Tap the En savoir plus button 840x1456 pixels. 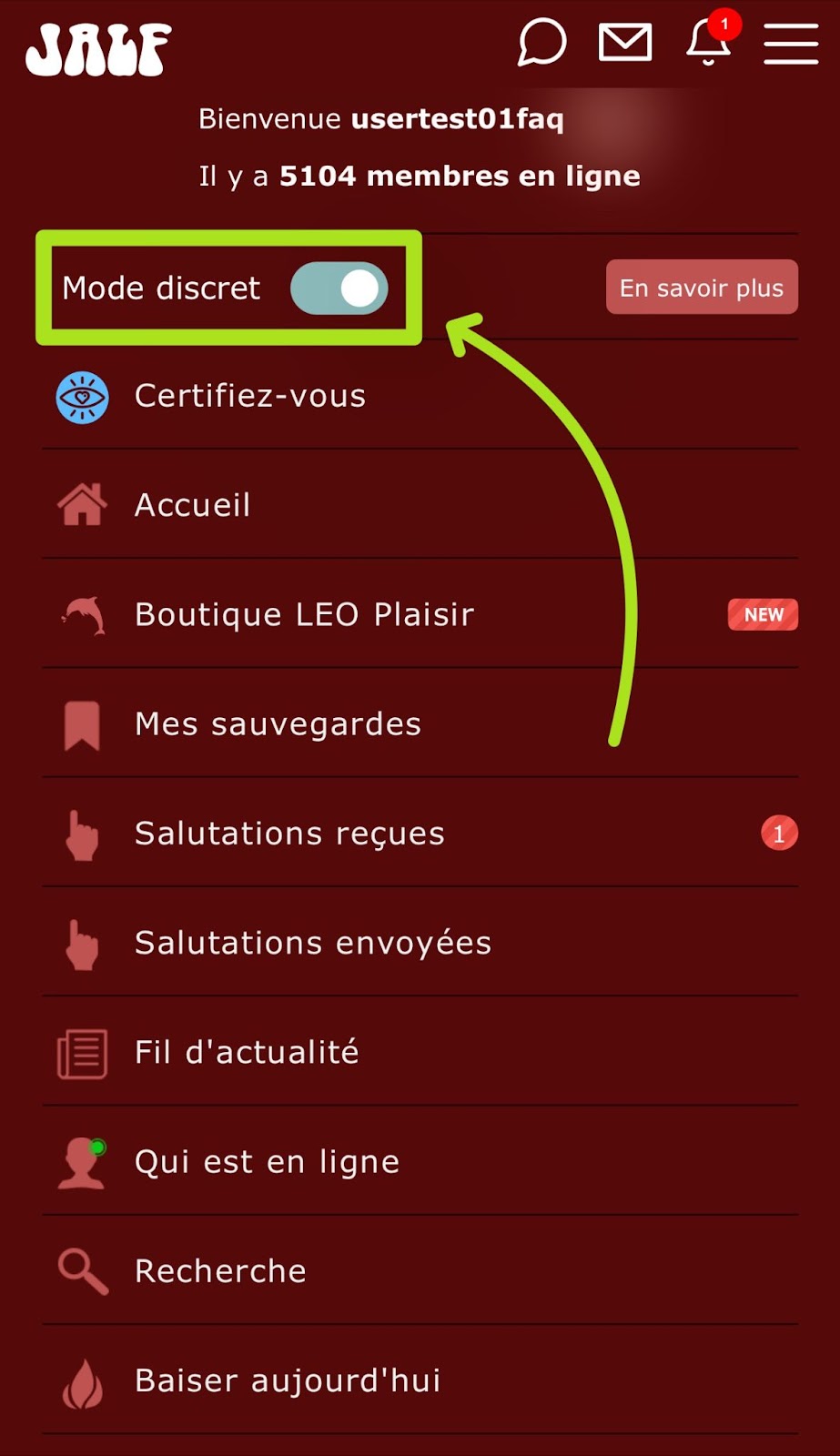click(x=702, y=288)
